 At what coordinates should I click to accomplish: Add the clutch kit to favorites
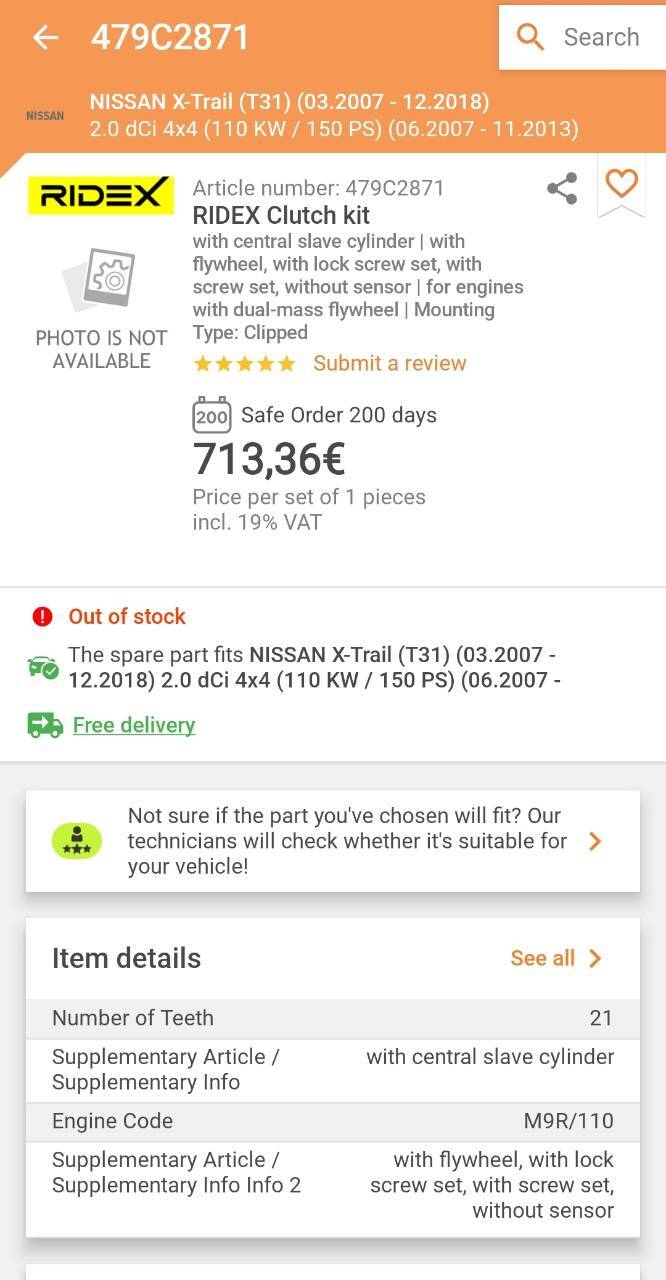[x=621, y=184]
